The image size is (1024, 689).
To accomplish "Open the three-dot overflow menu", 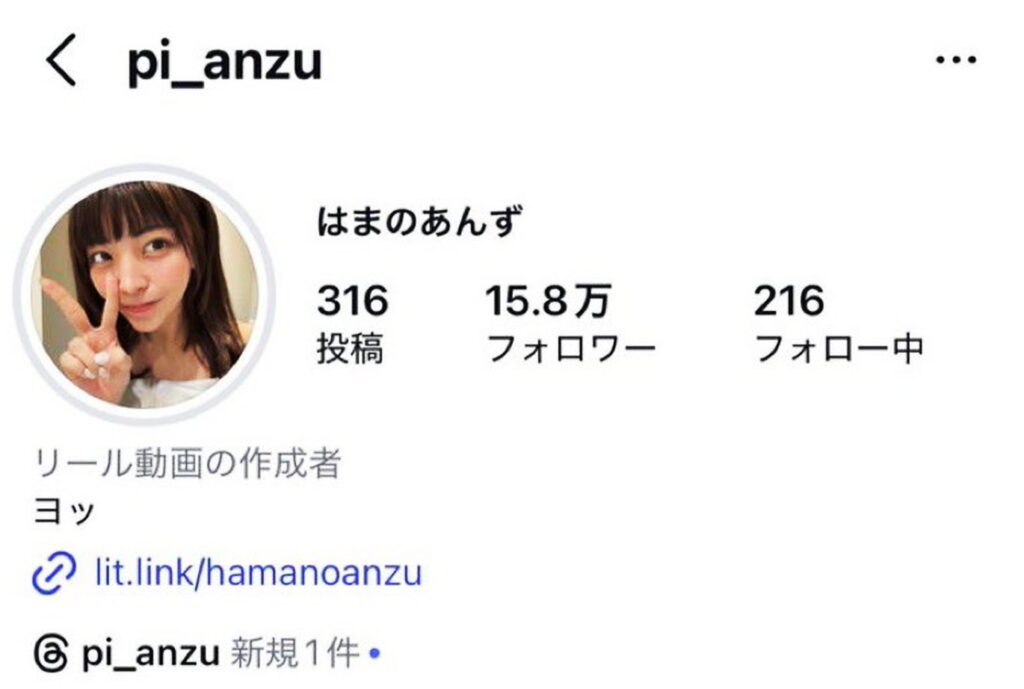I will (955, 60).
